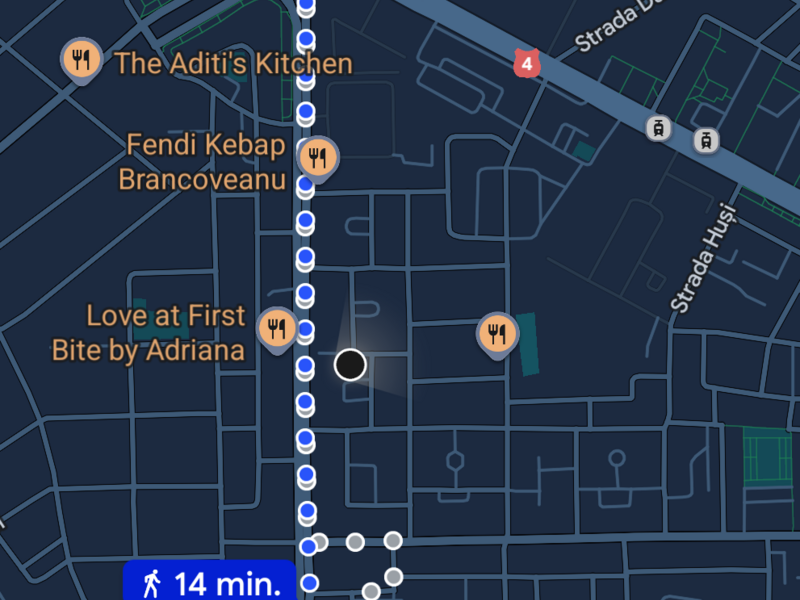Image resolution: width=800 pixels, height=600 pixels.
Task: Tap the unlabeled restaurant pin
Action: click(x=497, y=334)
